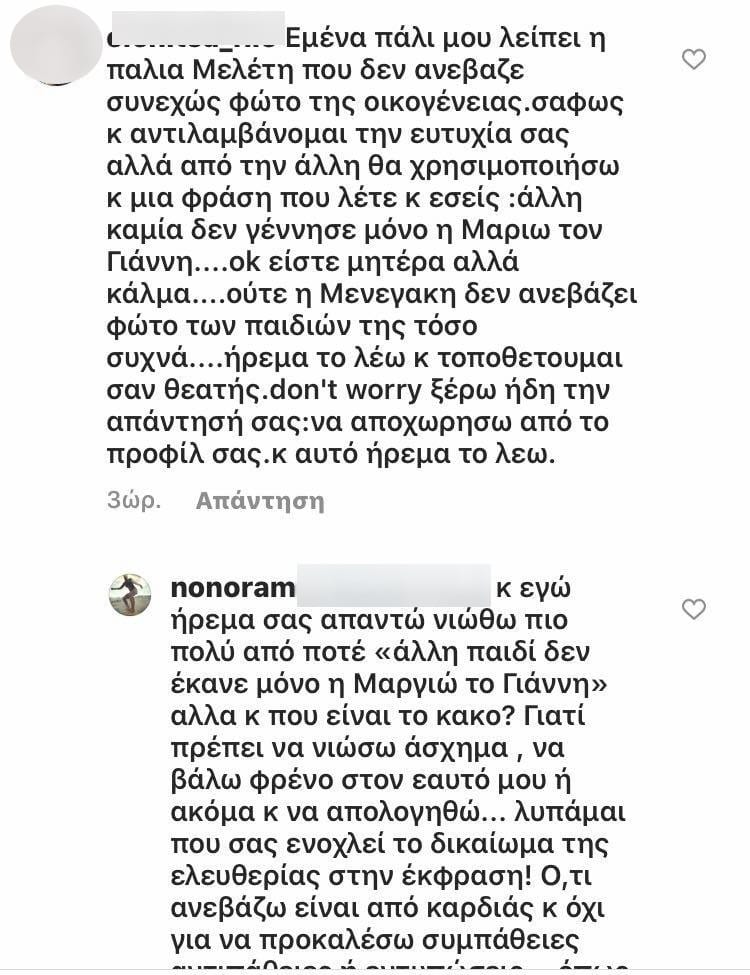
Task: Like the comment about Μελέτη's family photos
Action: pos(693,60)
